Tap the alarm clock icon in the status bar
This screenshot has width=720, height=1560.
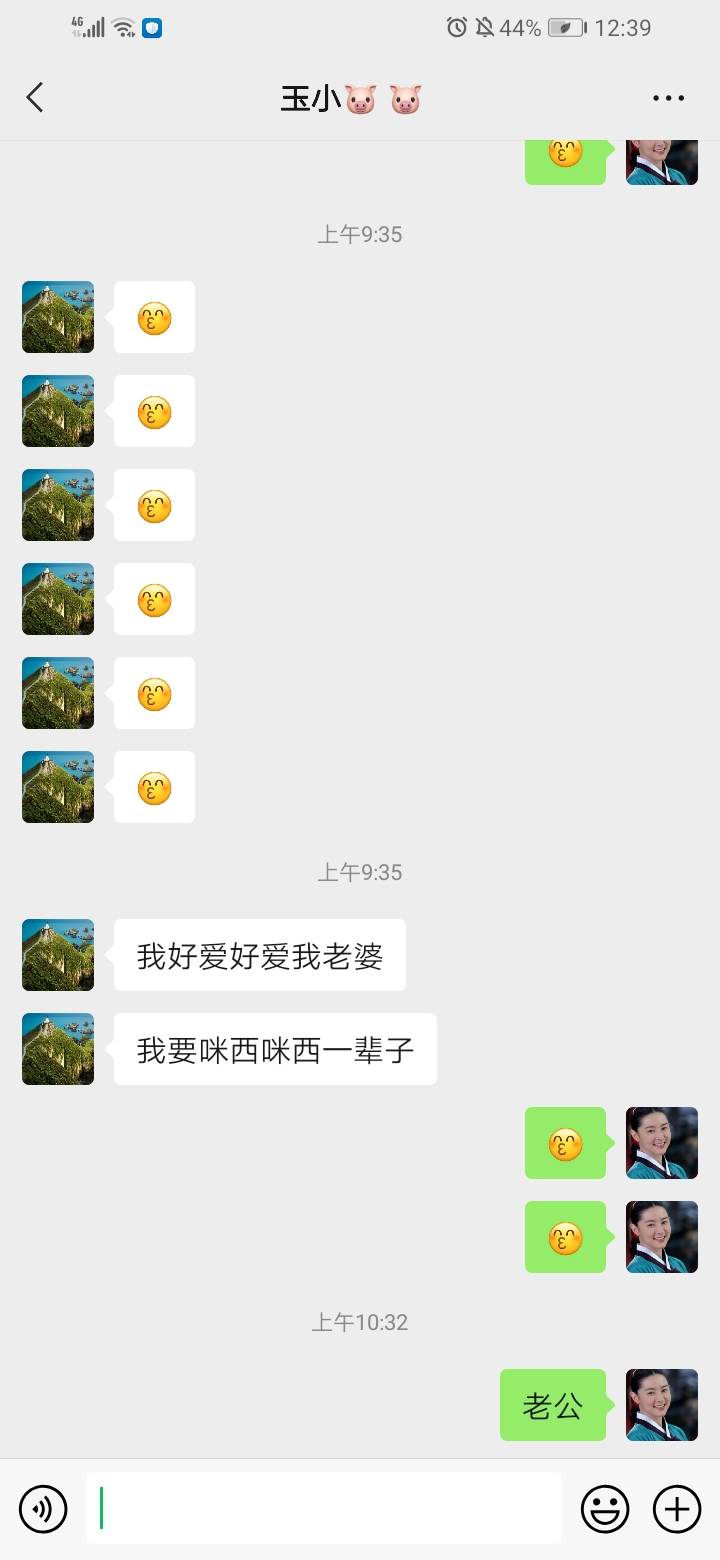[x=457, y=29]
